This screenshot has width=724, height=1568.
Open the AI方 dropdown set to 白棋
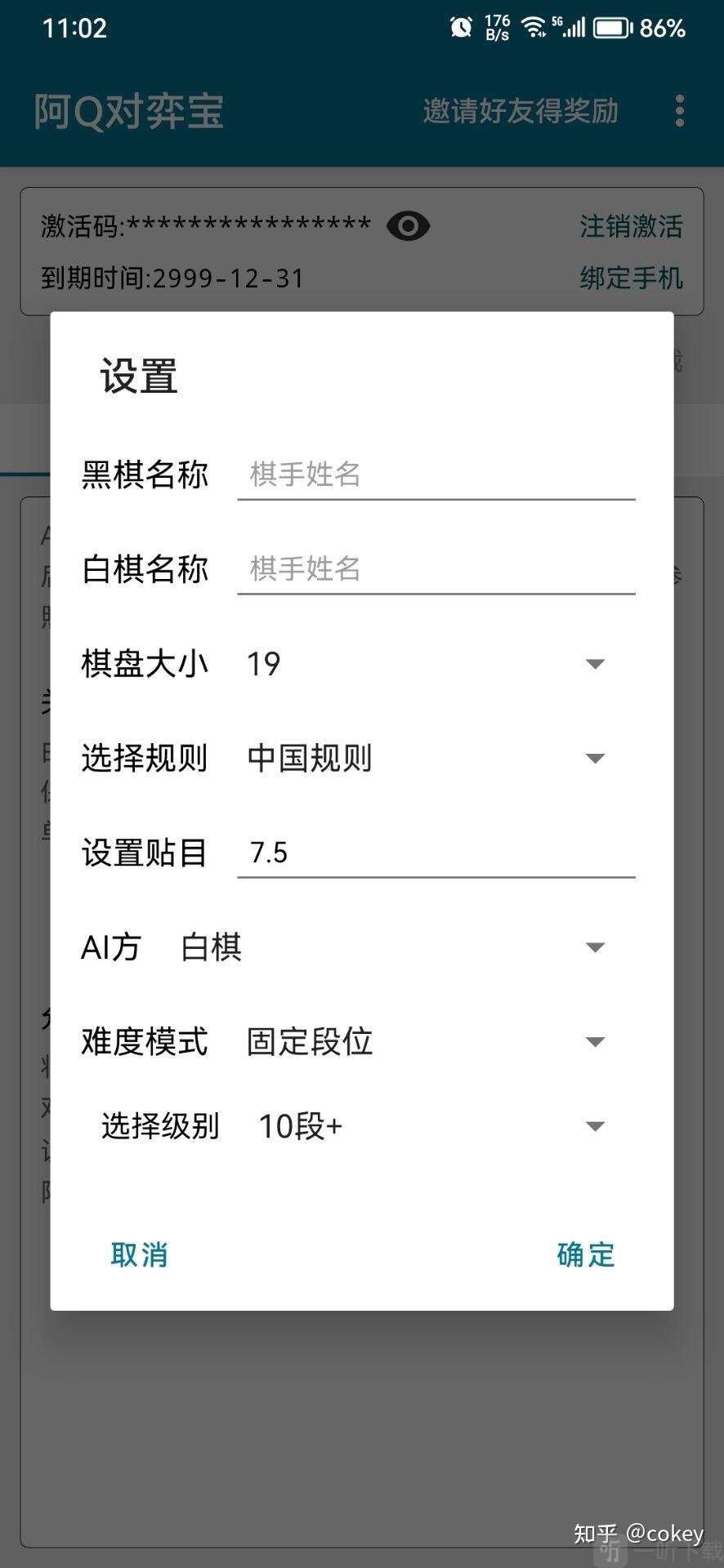392,947
